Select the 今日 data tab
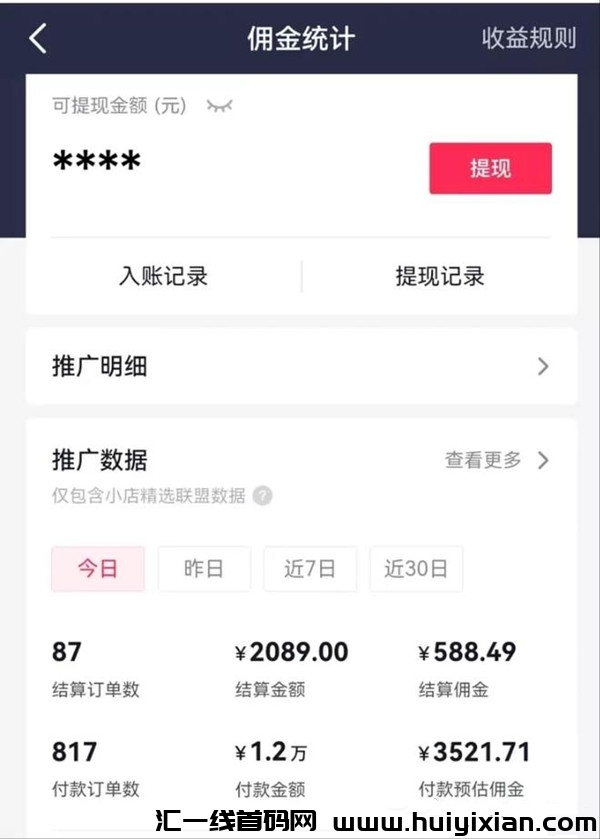The height and width of the screenshot is (839, 600). (x=98, y=569)
